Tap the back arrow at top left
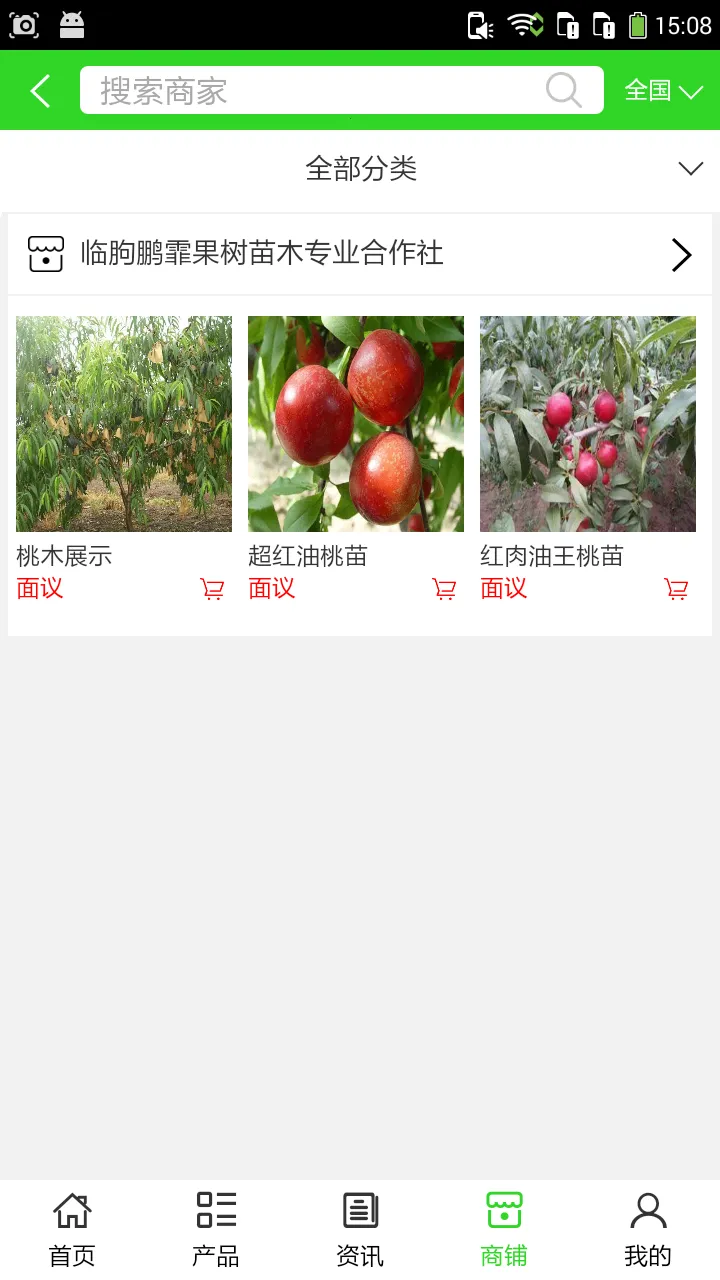The image size is (720, 1280). tap(39, 90)
